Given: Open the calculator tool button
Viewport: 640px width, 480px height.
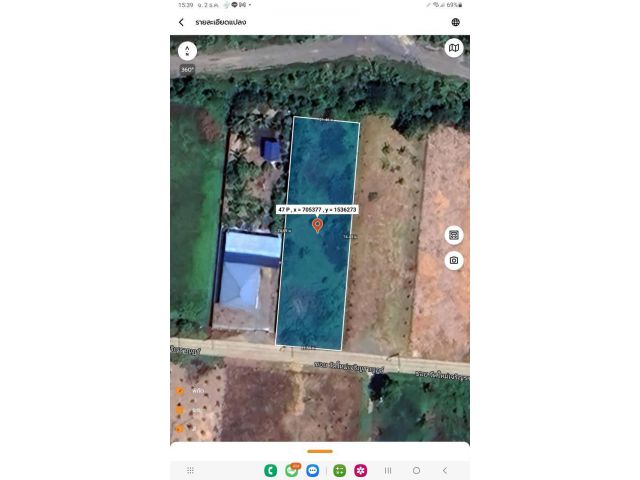Looking at the screenshot, I should click(x=454, y=235).
